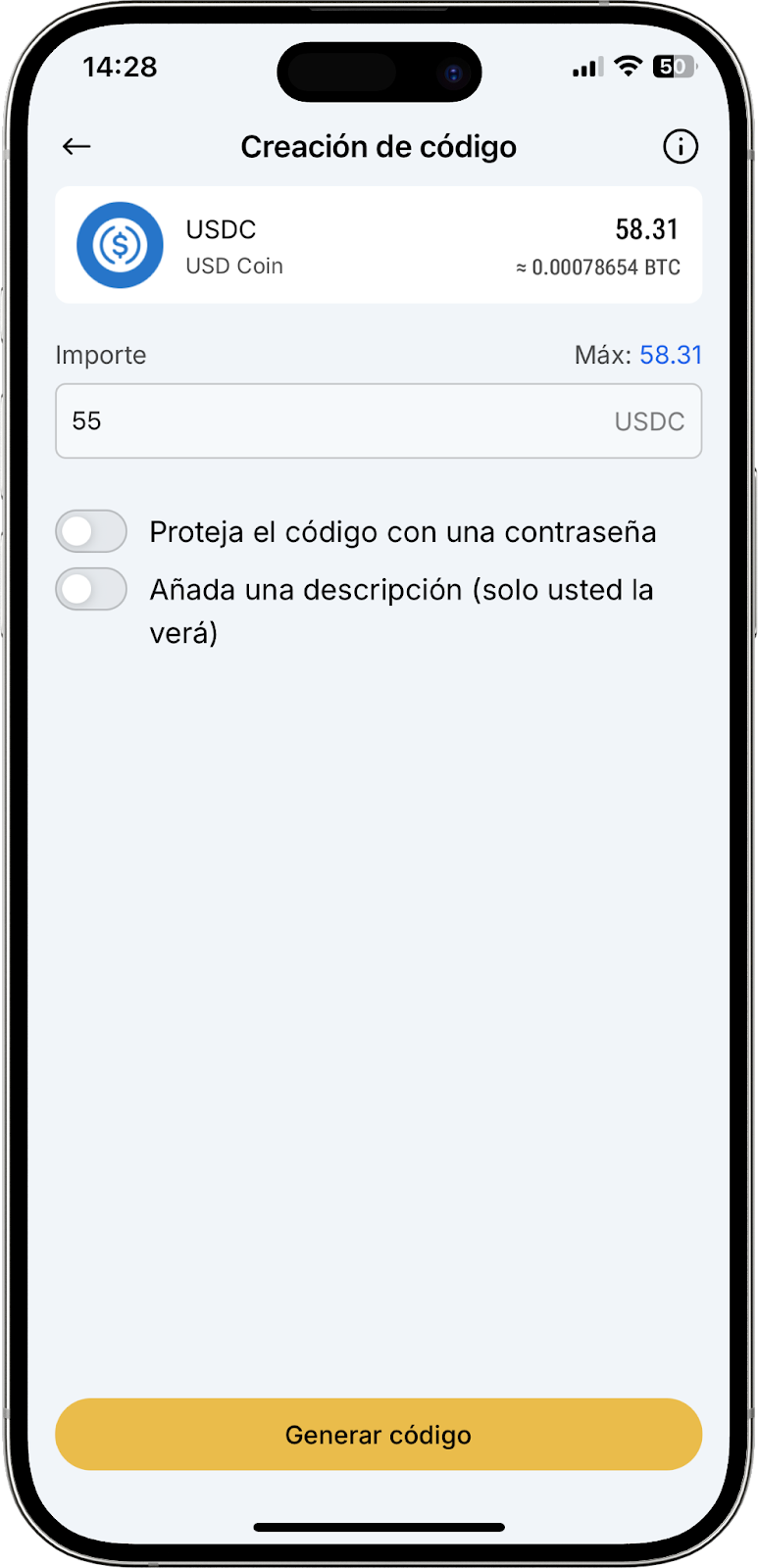Fill in the maximum amount 58.31
Viewport: 758px width, 1568px height.
(x=671, y=355)
